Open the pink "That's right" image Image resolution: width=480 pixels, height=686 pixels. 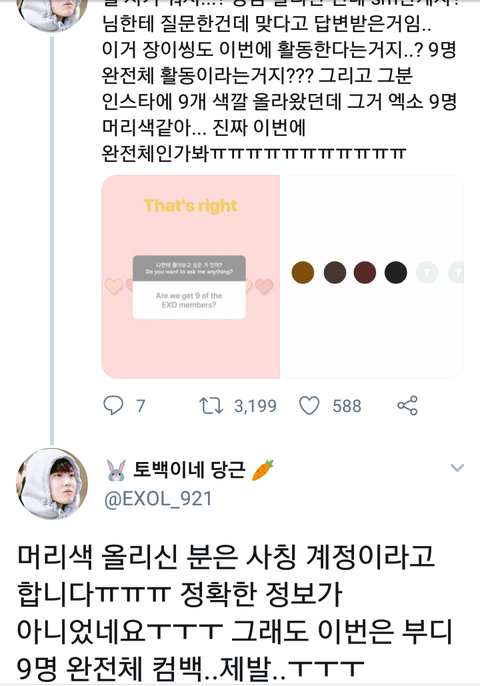(191, 276)
